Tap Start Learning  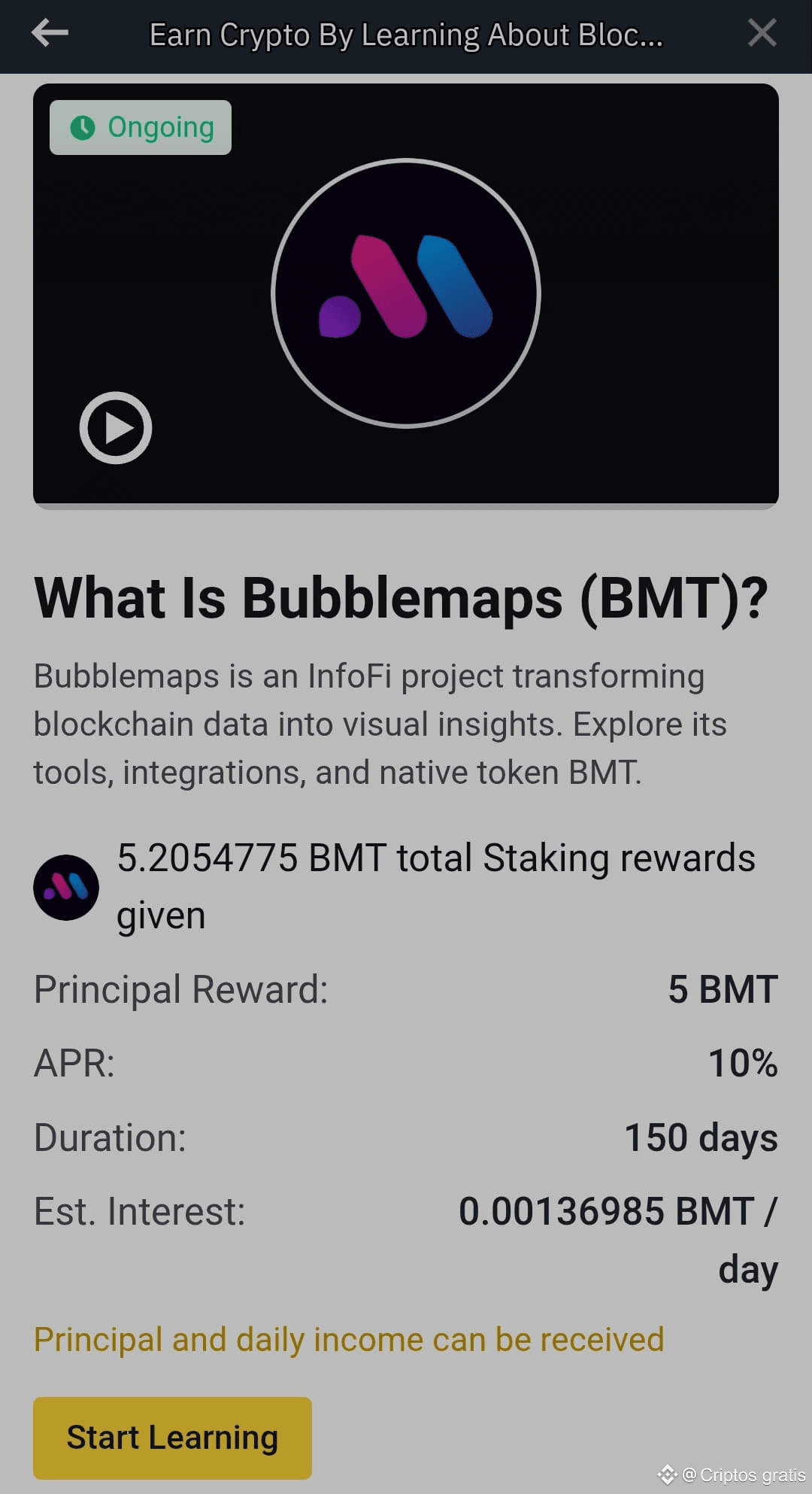[x=172, y=1438]
